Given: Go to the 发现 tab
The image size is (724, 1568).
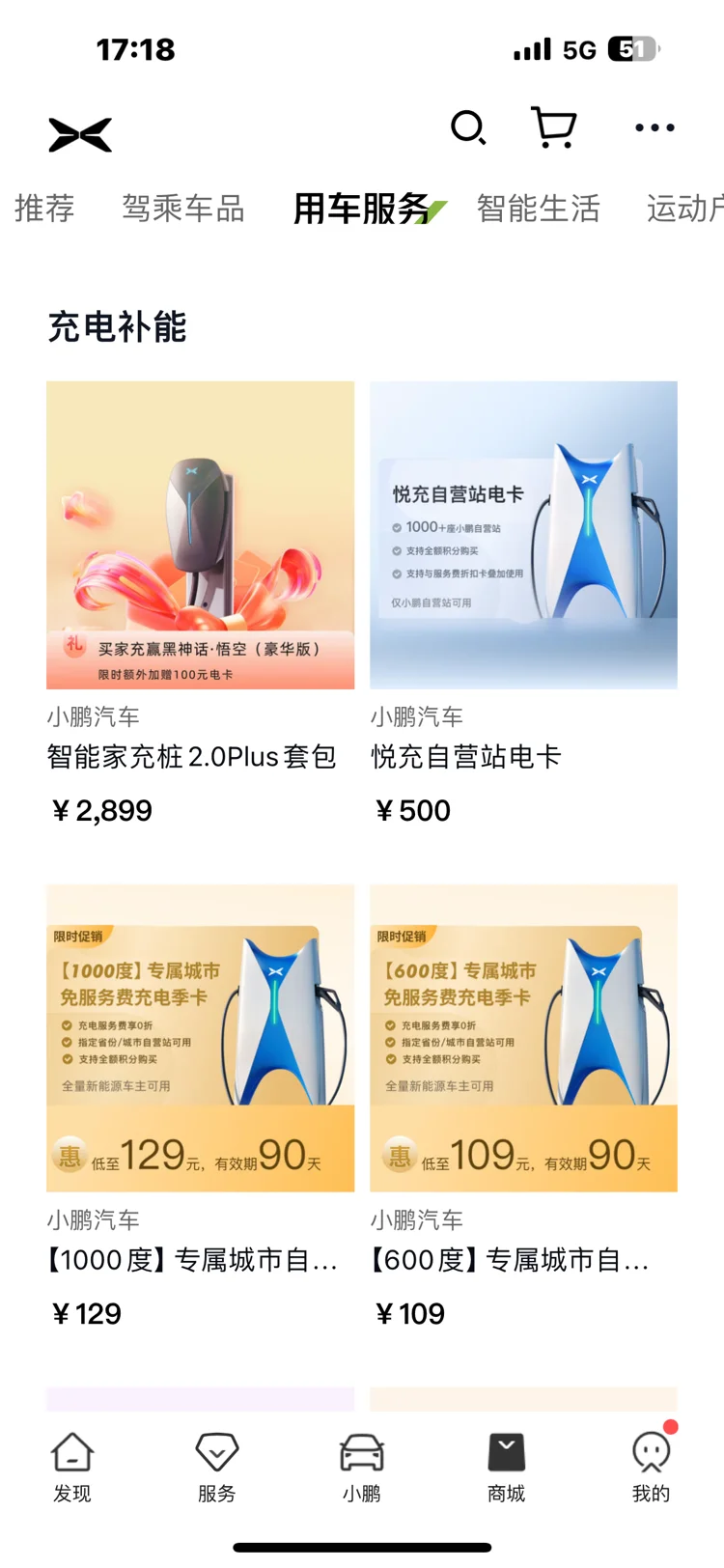Looking at the screenshot, I should click(72, 1468).
